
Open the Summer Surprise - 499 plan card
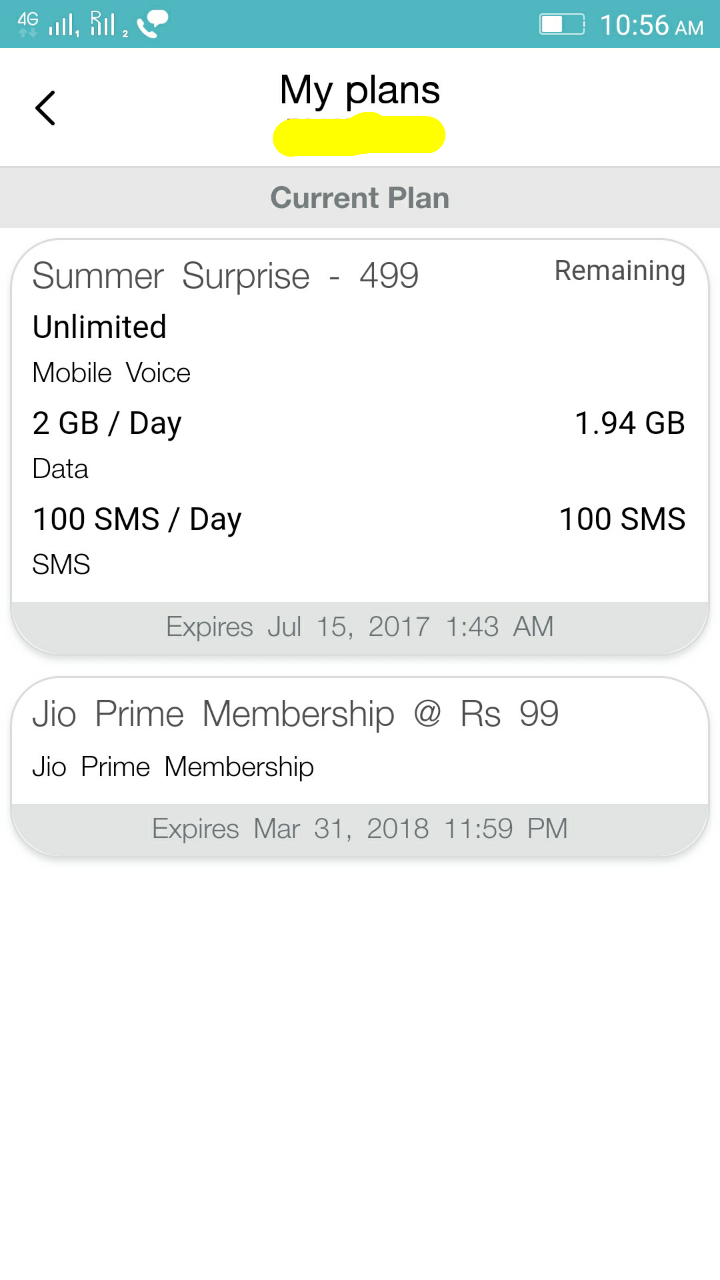(x=360, y=447)
